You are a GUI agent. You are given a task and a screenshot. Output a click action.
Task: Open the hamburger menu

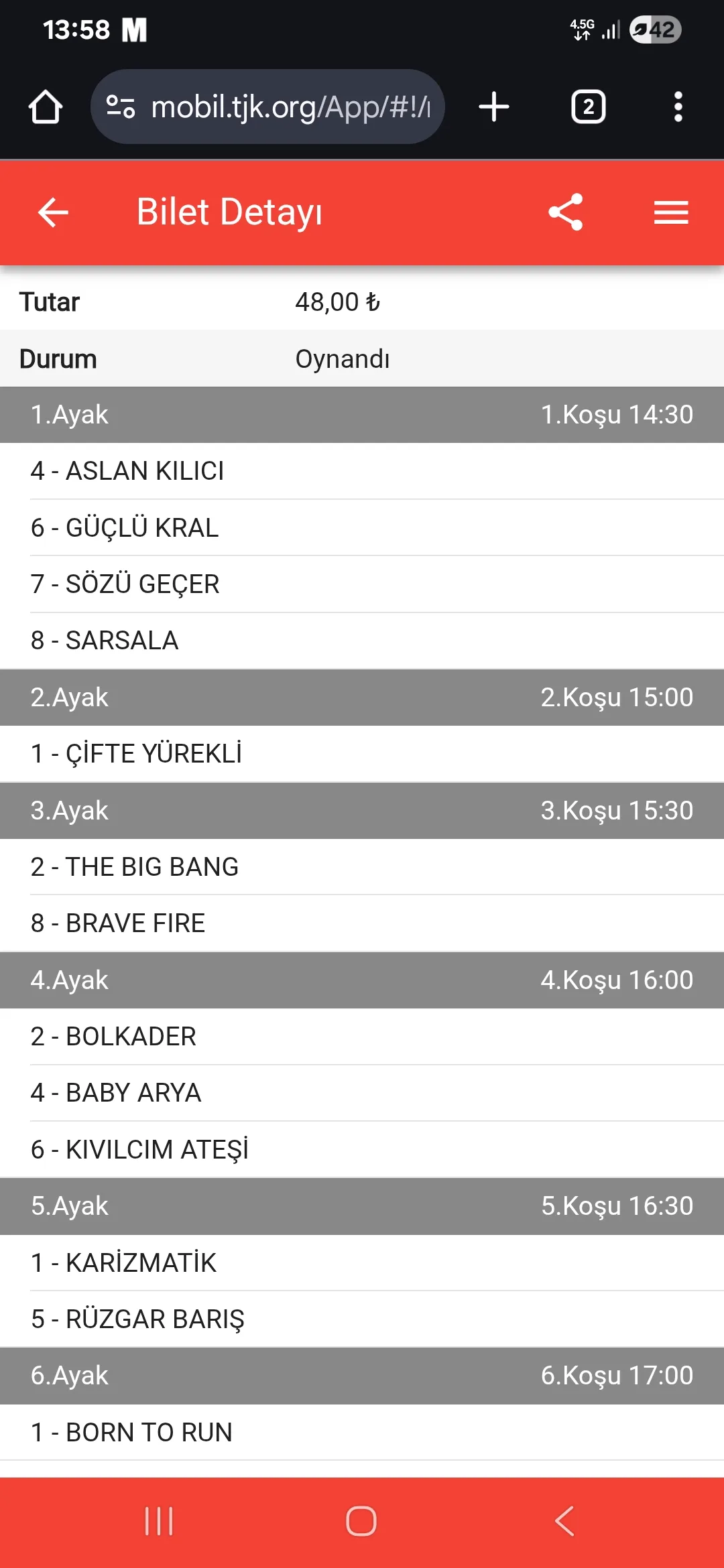point(671,212)
